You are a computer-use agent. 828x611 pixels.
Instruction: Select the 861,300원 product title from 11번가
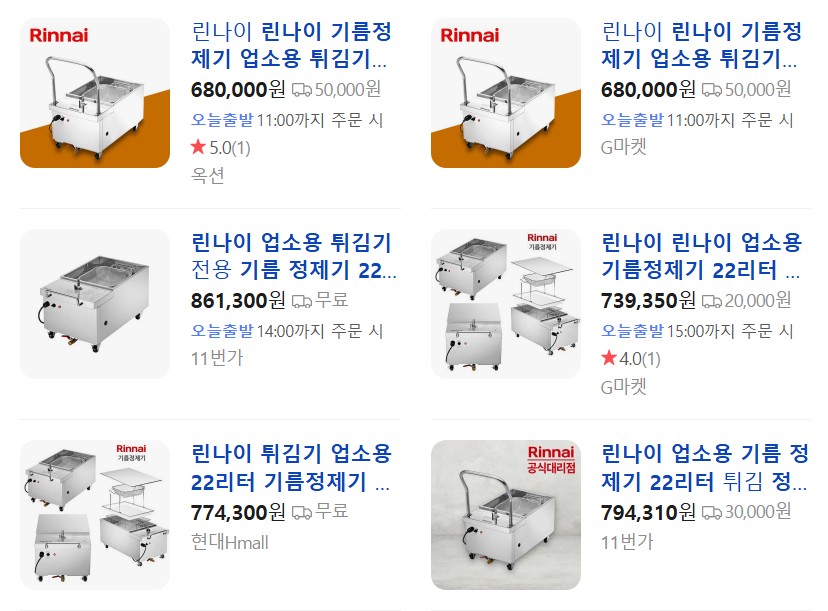click(292, 256)
